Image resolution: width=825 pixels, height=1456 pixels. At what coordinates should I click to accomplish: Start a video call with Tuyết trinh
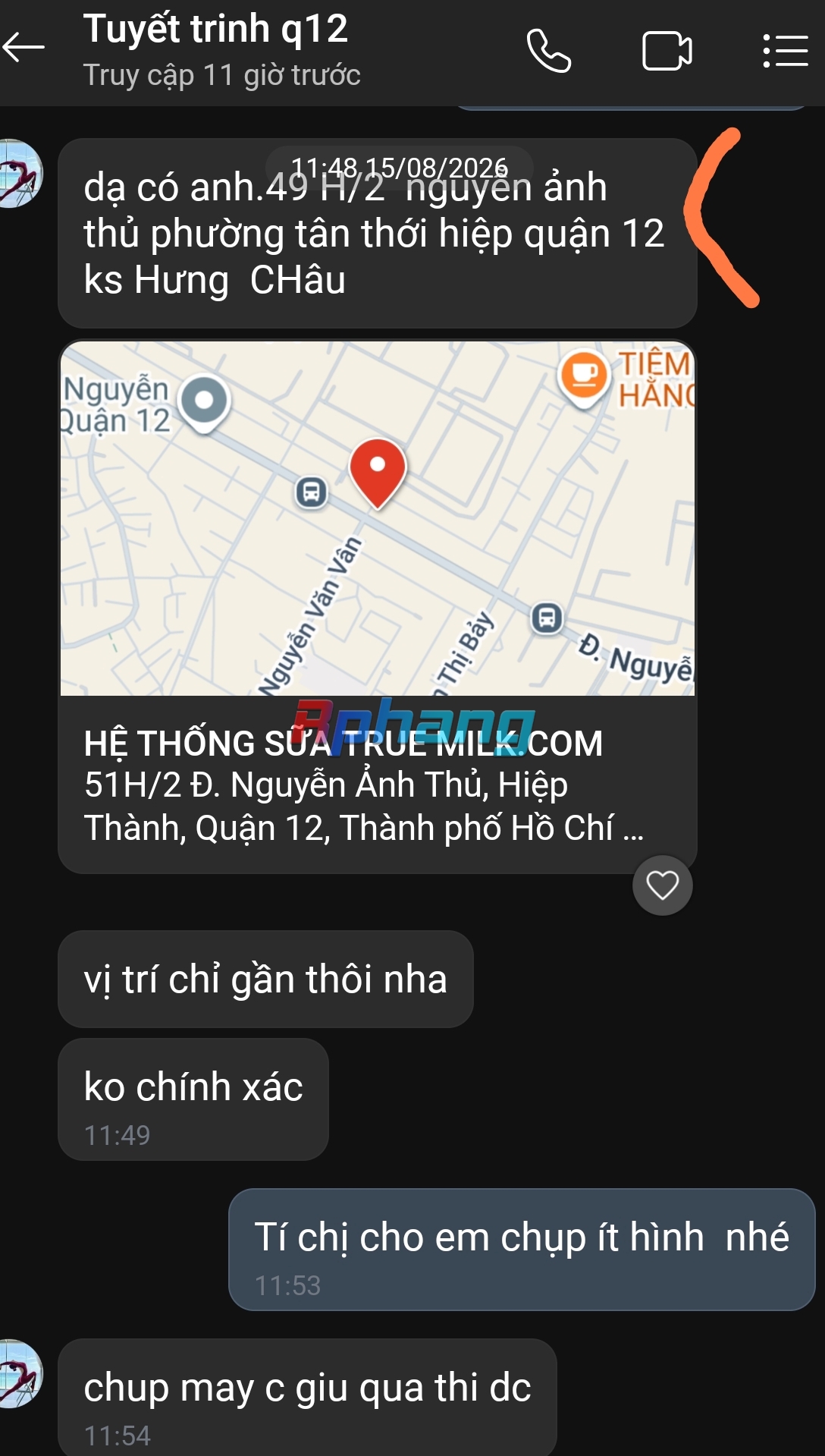pyautogui.click(x=667, y=51)
